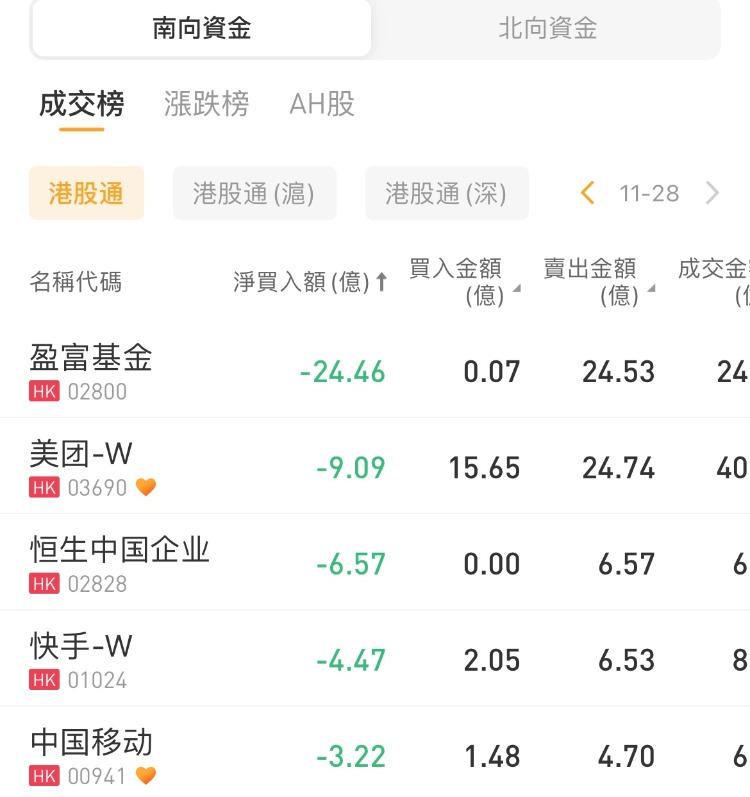Select the 港股通 filter chip

click(86, 193)
